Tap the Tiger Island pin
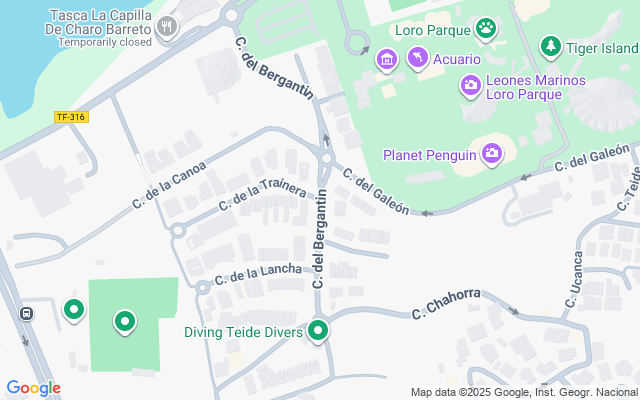 (549, 47)
